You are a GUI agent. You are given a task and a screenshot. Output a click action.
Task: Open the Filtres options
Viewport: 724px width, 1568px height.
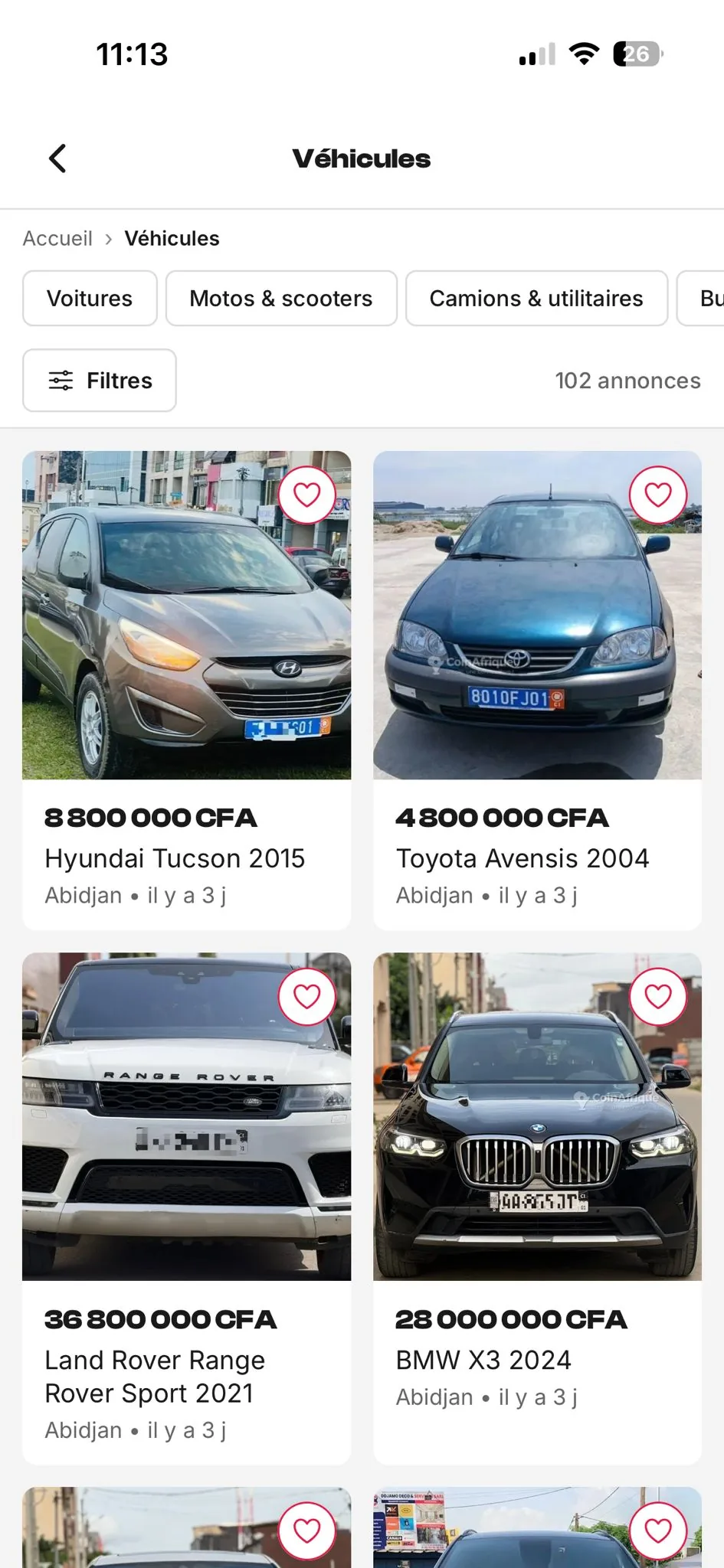pyautogui.click(x=100, y=381)
